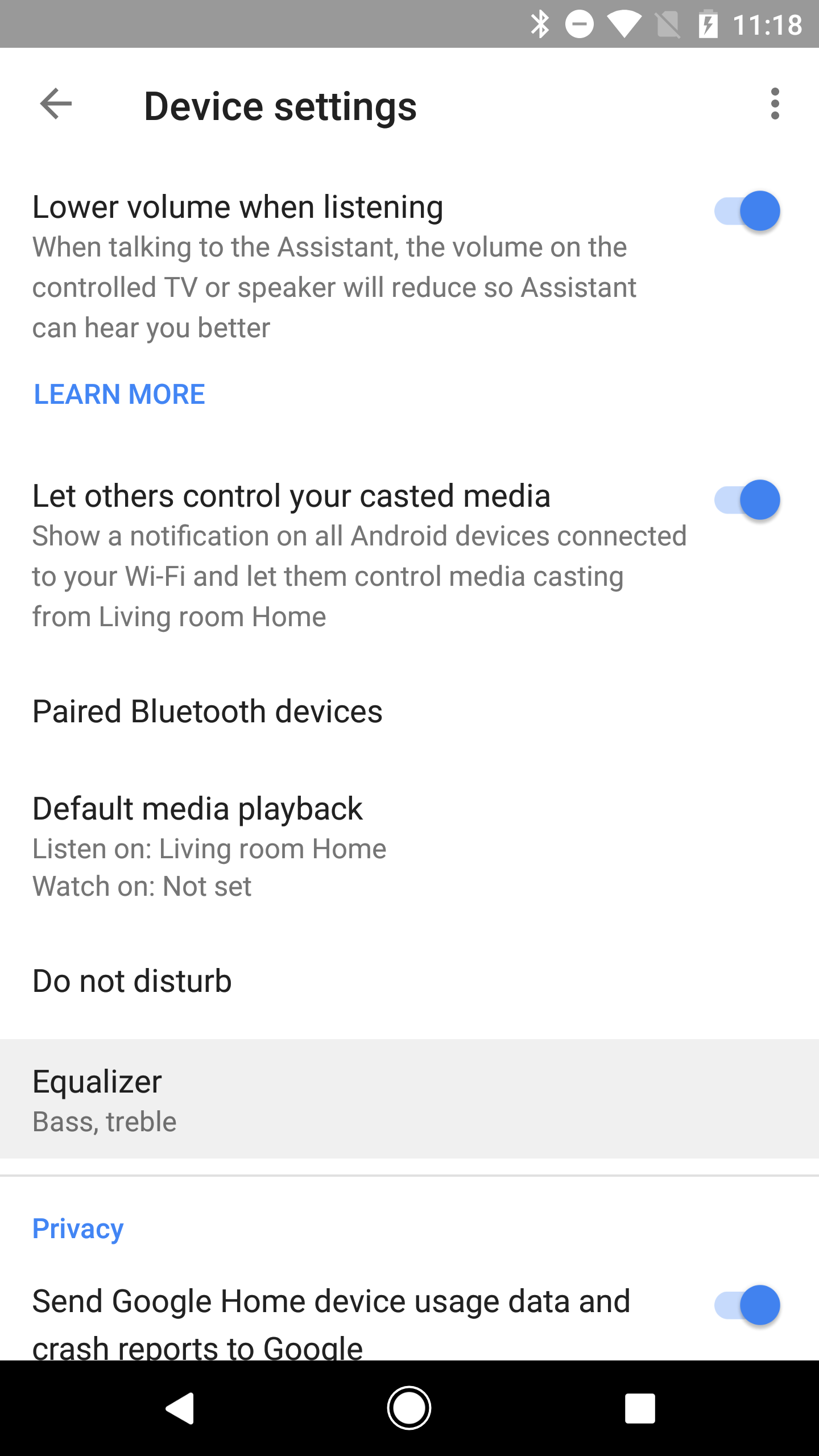Image resolution: width=819 pixels, height=1456 pixels.
Task: Click the charging battery status icon
Action: 708,24
